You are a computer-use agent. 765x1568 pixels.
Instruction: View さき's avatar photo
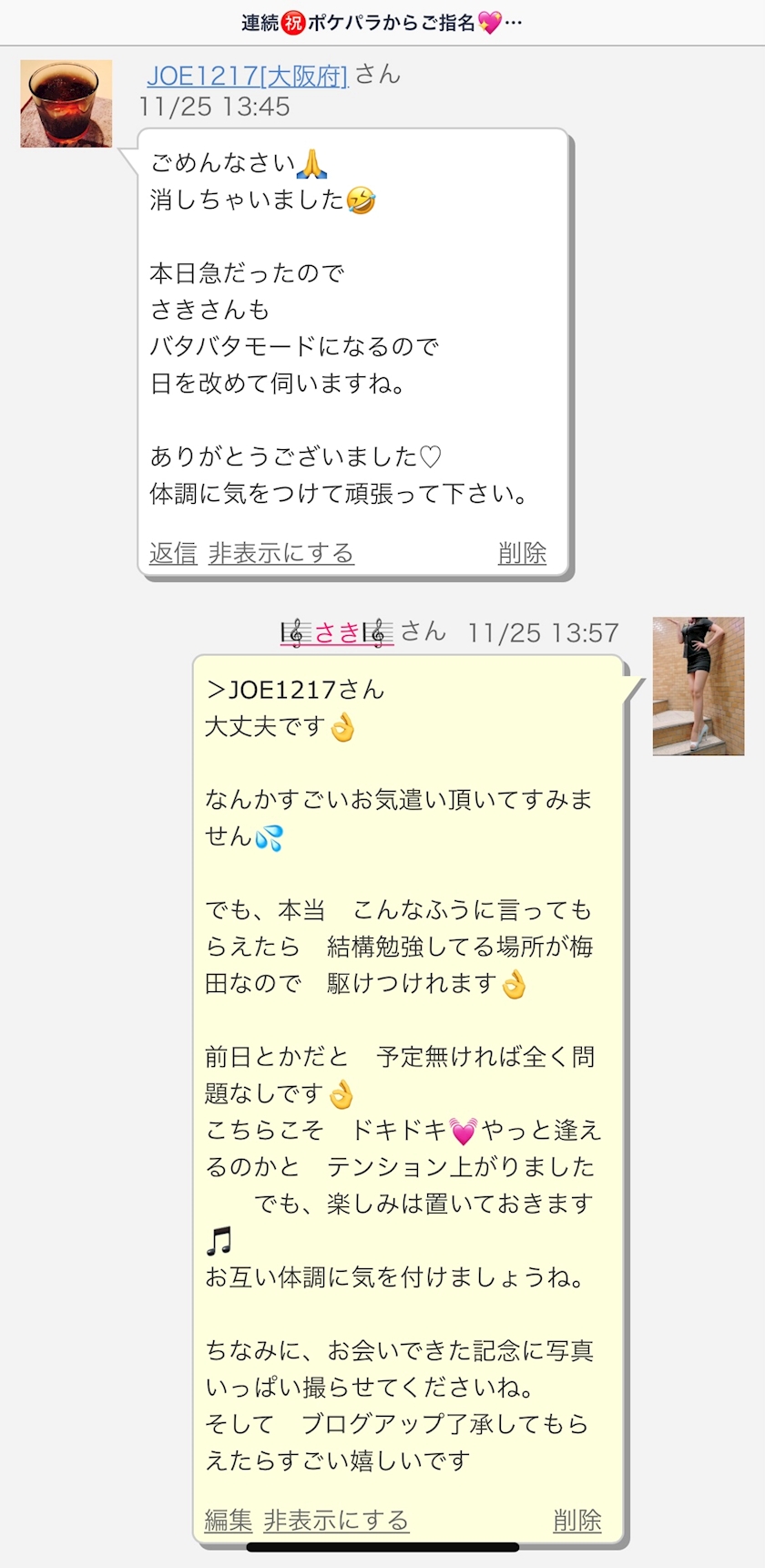coord(698,686)
